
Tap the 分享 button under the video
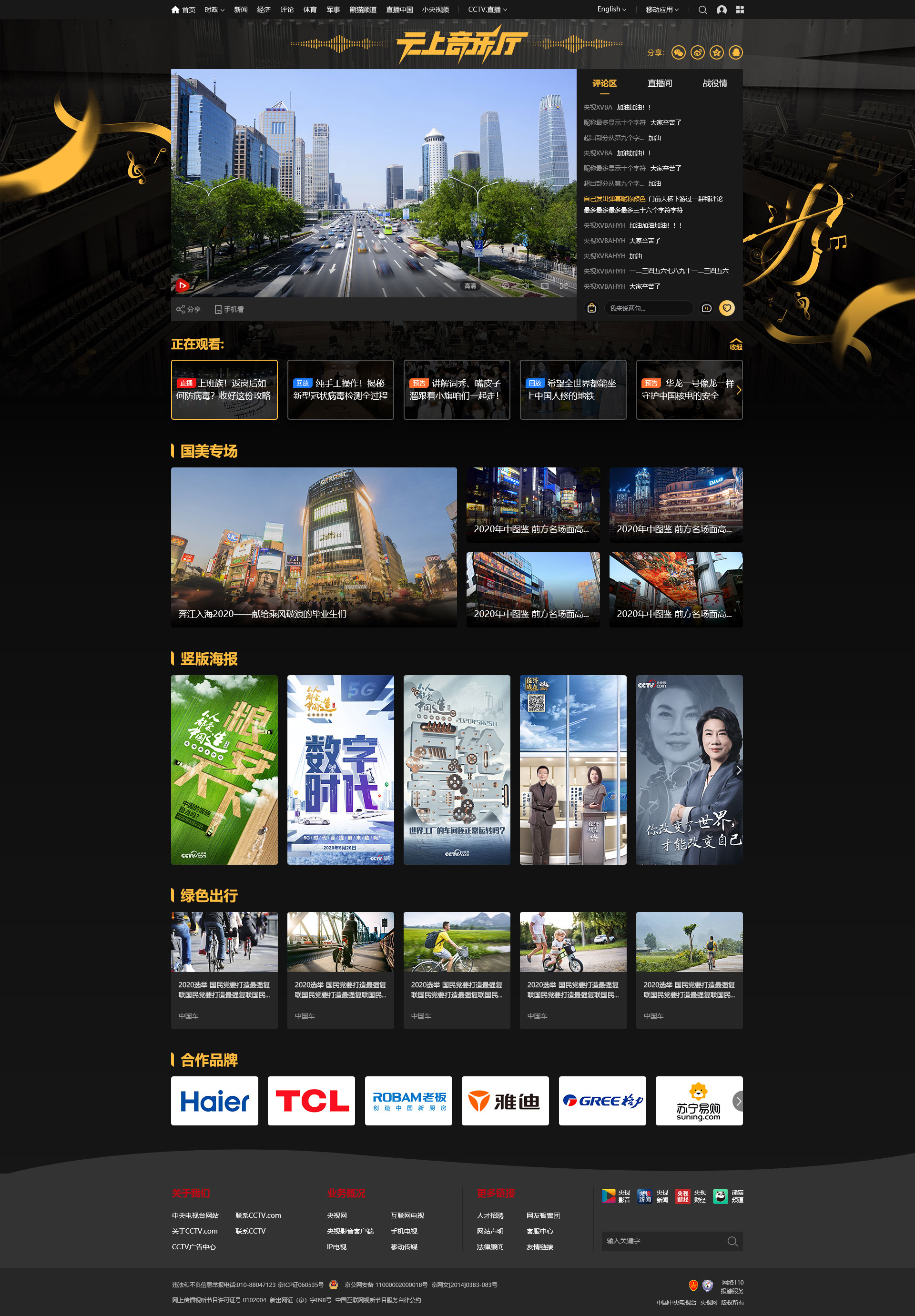coord(189,310)
